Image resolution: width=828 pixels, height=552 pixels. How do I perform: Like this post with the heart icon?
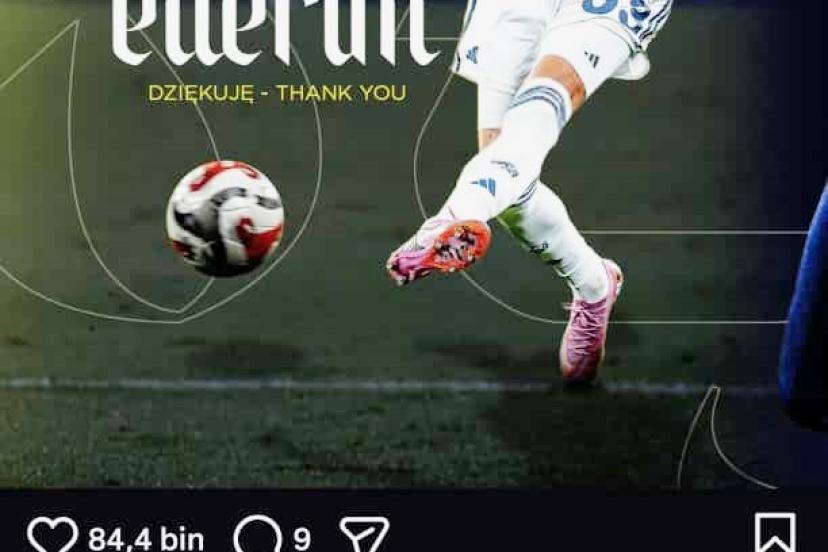[x=52, y=537]
